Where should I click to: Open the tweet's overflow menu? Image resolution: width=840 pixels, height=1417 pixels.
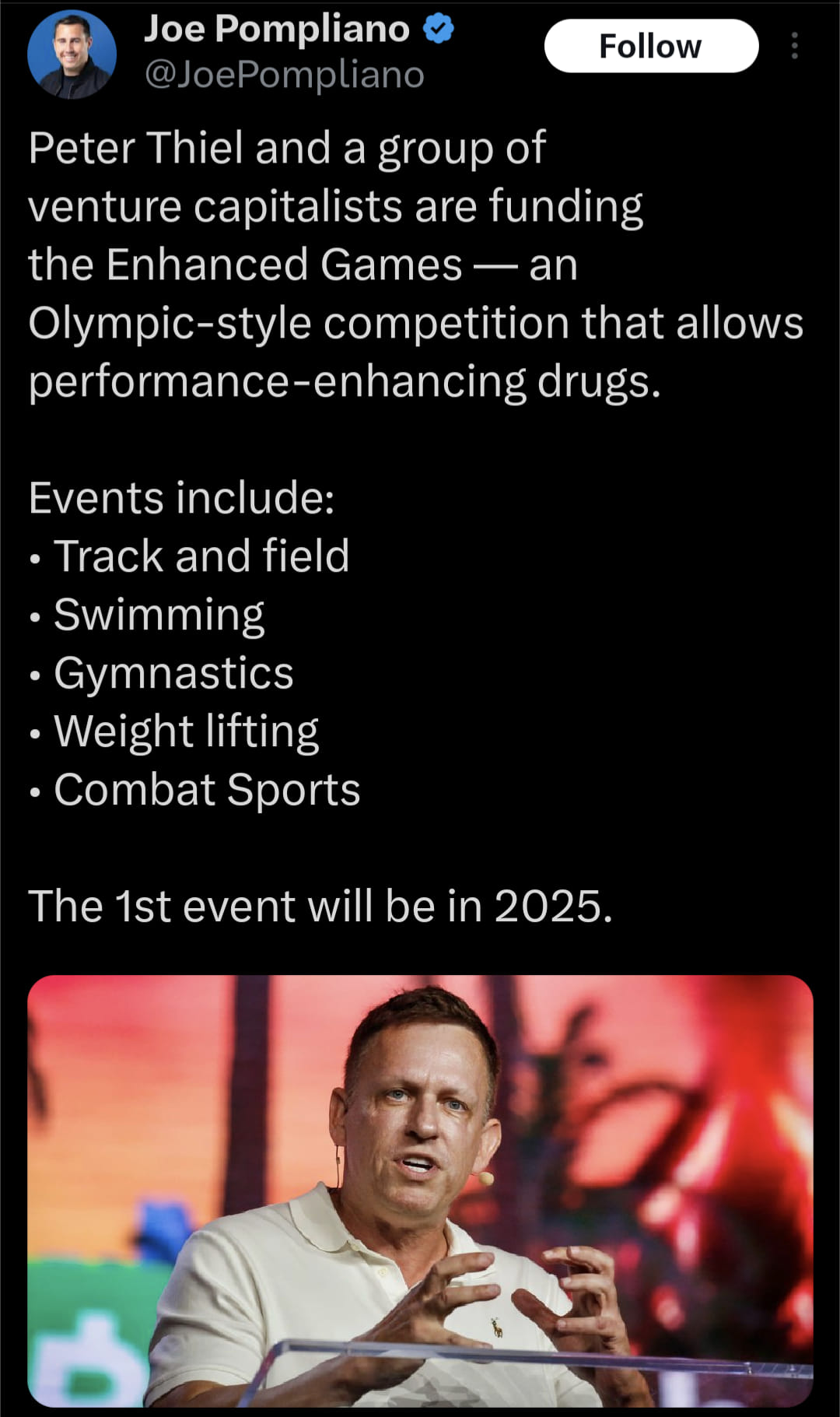click(794, 46)
